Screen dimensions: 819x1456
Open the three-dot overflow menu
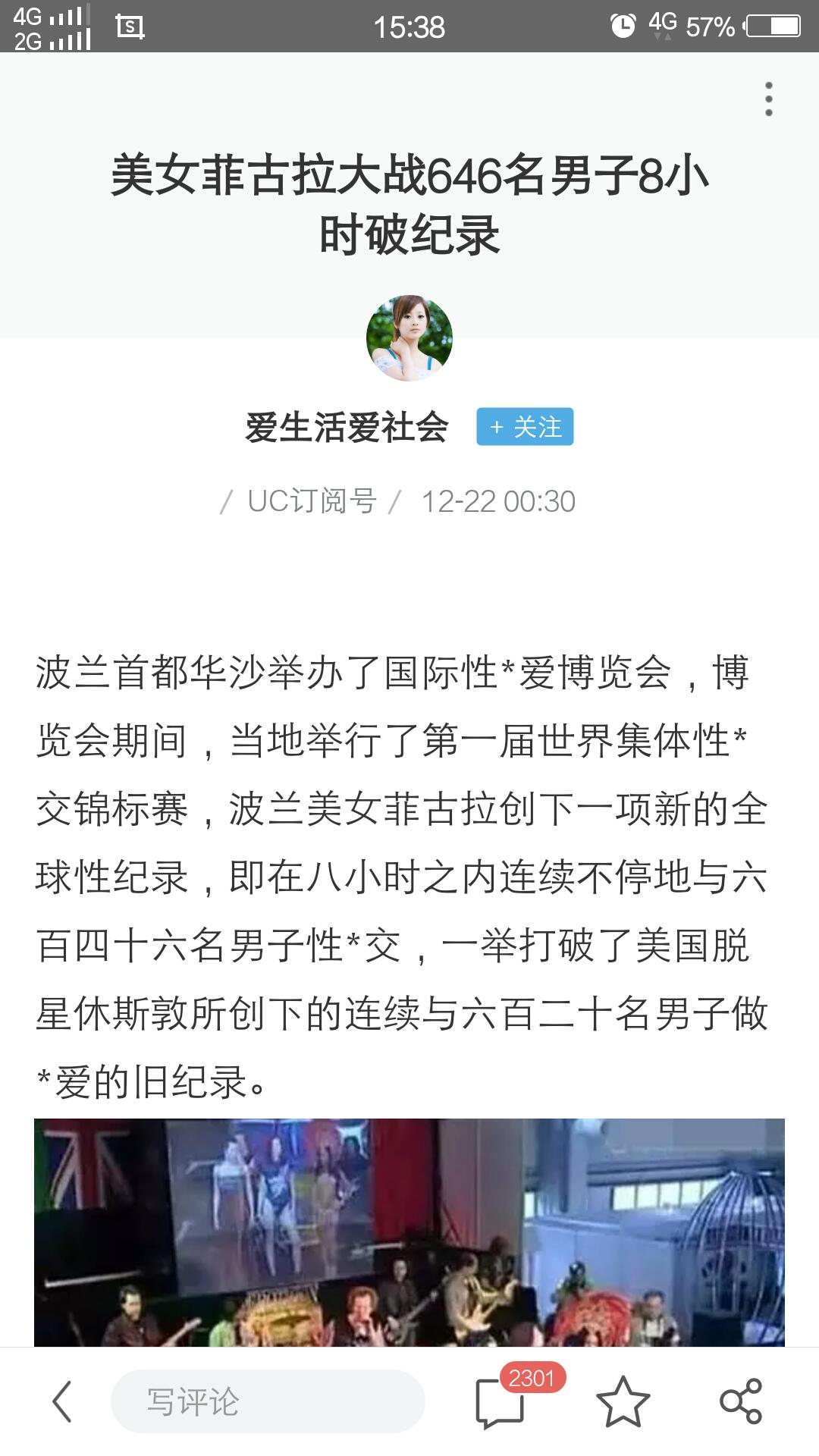(768, 99)
